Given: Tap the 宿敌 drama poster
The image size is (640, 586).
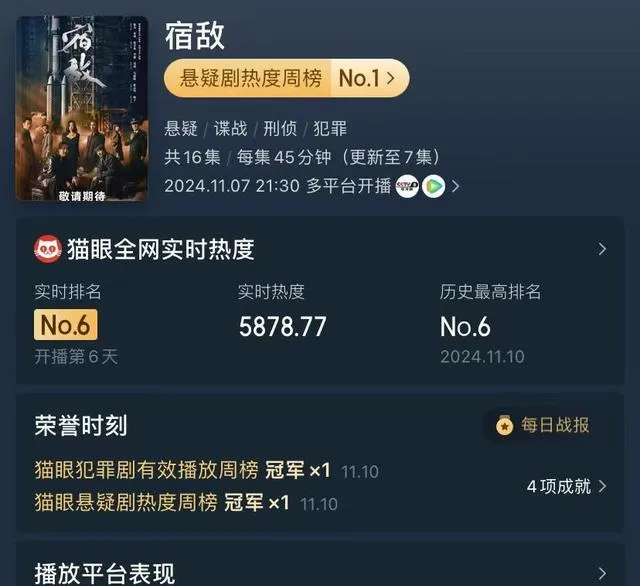Looking at the screenshot, I should (82, 108).
